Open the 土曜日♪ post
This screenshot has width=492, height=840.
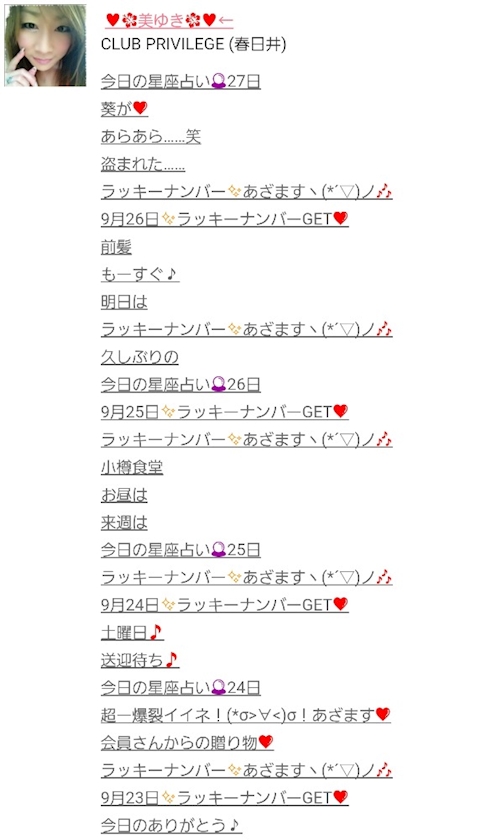point(132,632)
